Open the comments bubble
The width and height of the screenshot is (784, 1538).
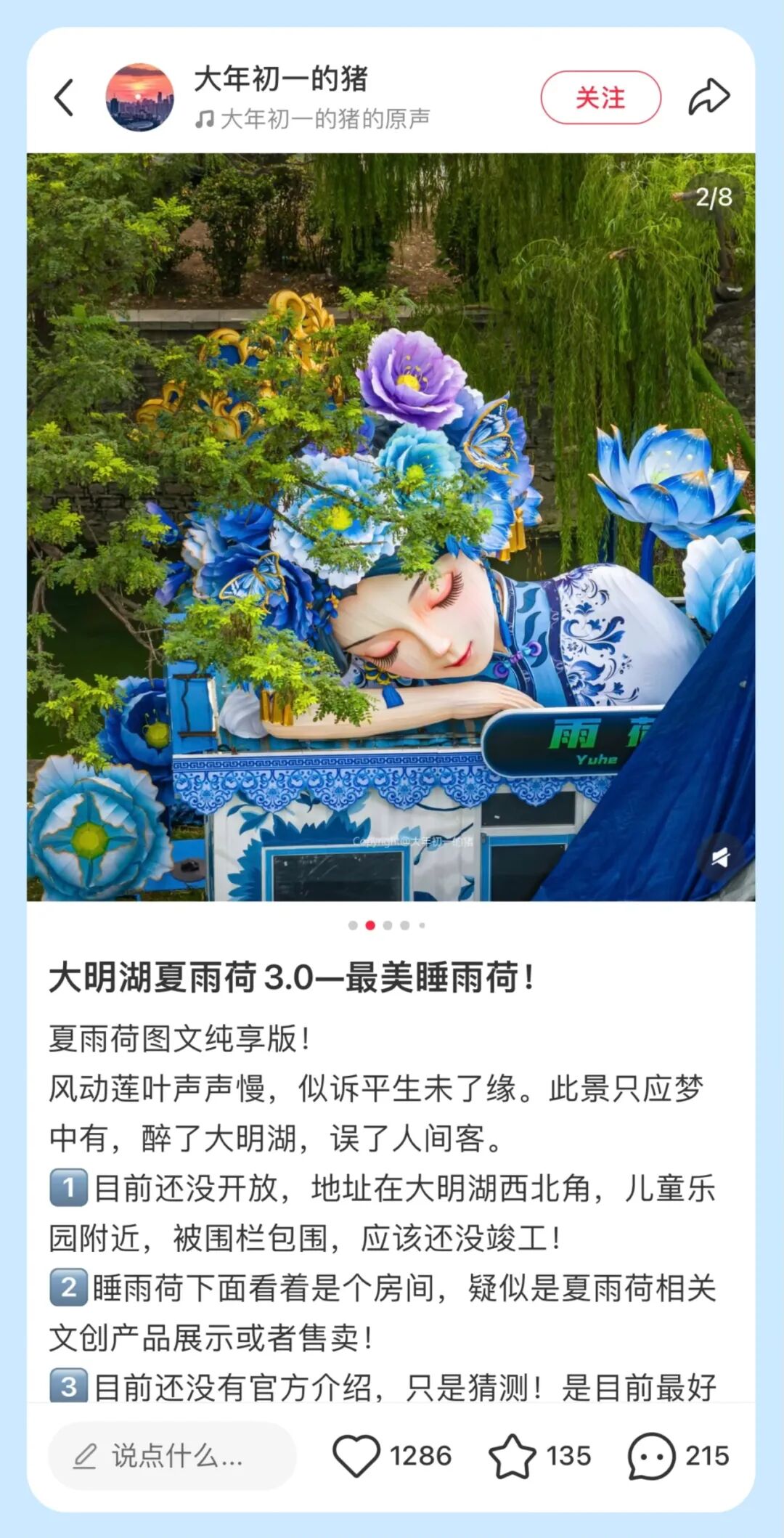[651, 1455]
